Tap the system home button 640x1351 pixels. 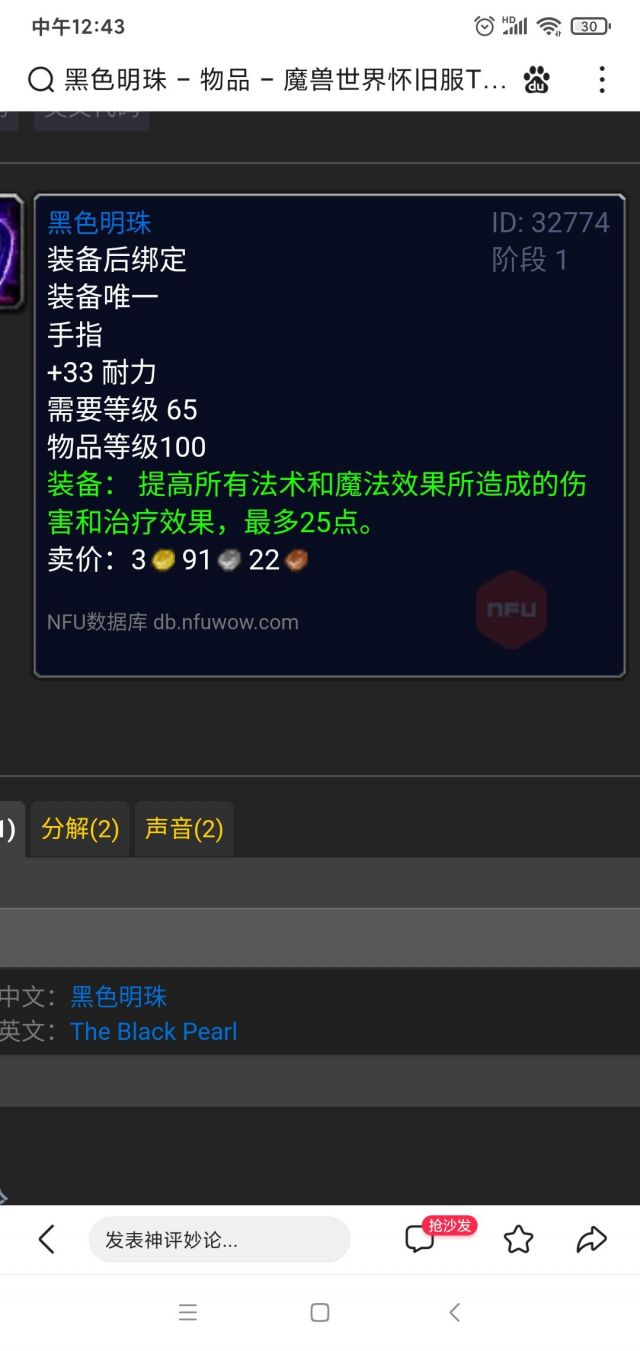coord(320,1313)
